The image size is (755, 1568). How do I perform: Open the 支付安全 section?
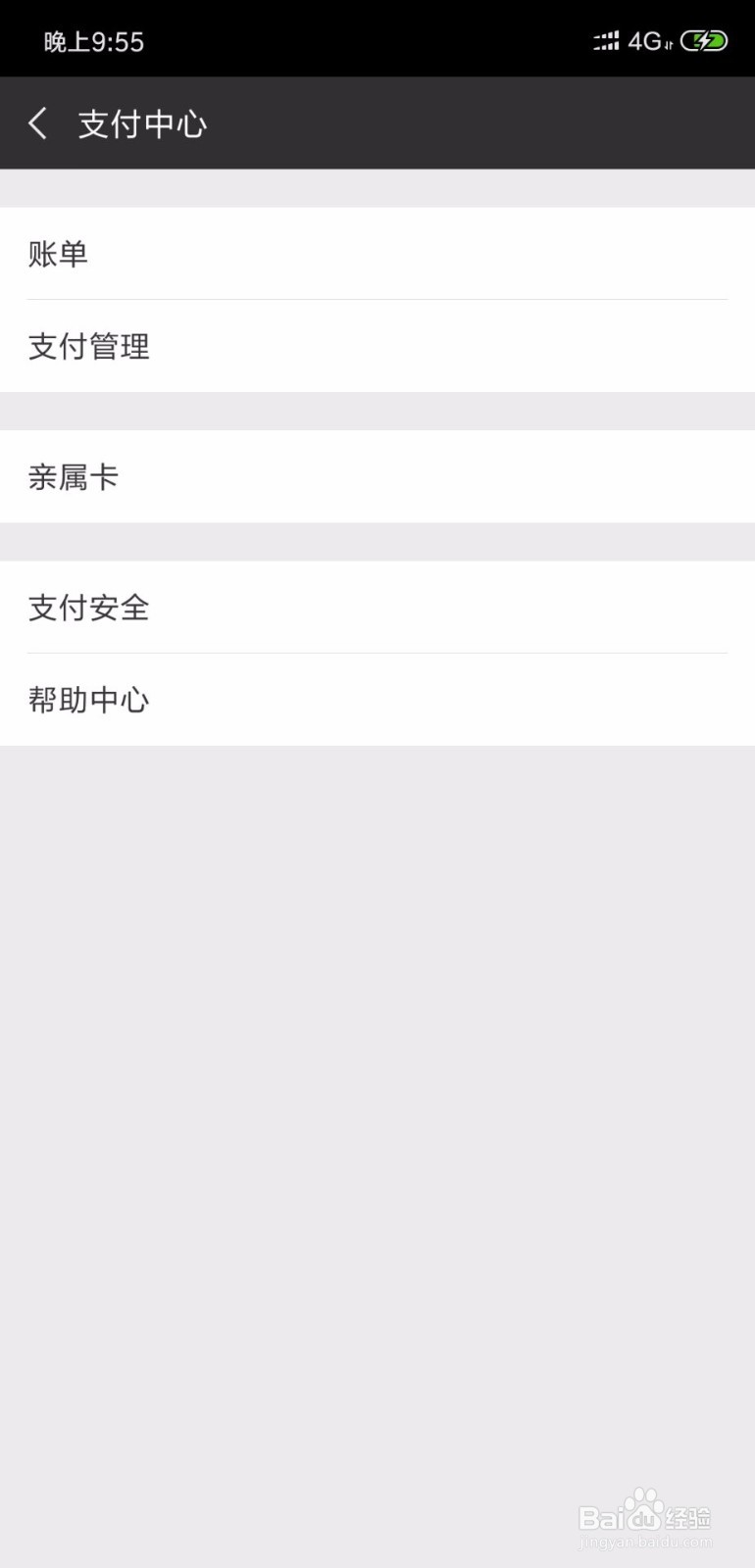point(377,608)
